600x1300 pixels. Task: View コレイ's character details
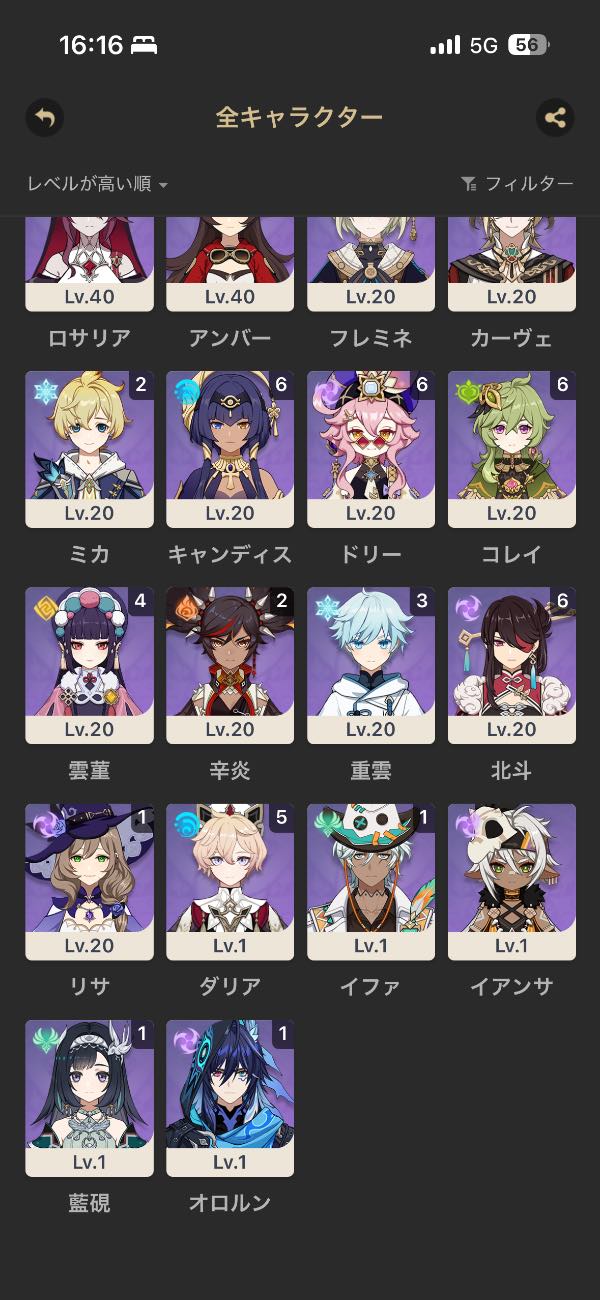512,449
